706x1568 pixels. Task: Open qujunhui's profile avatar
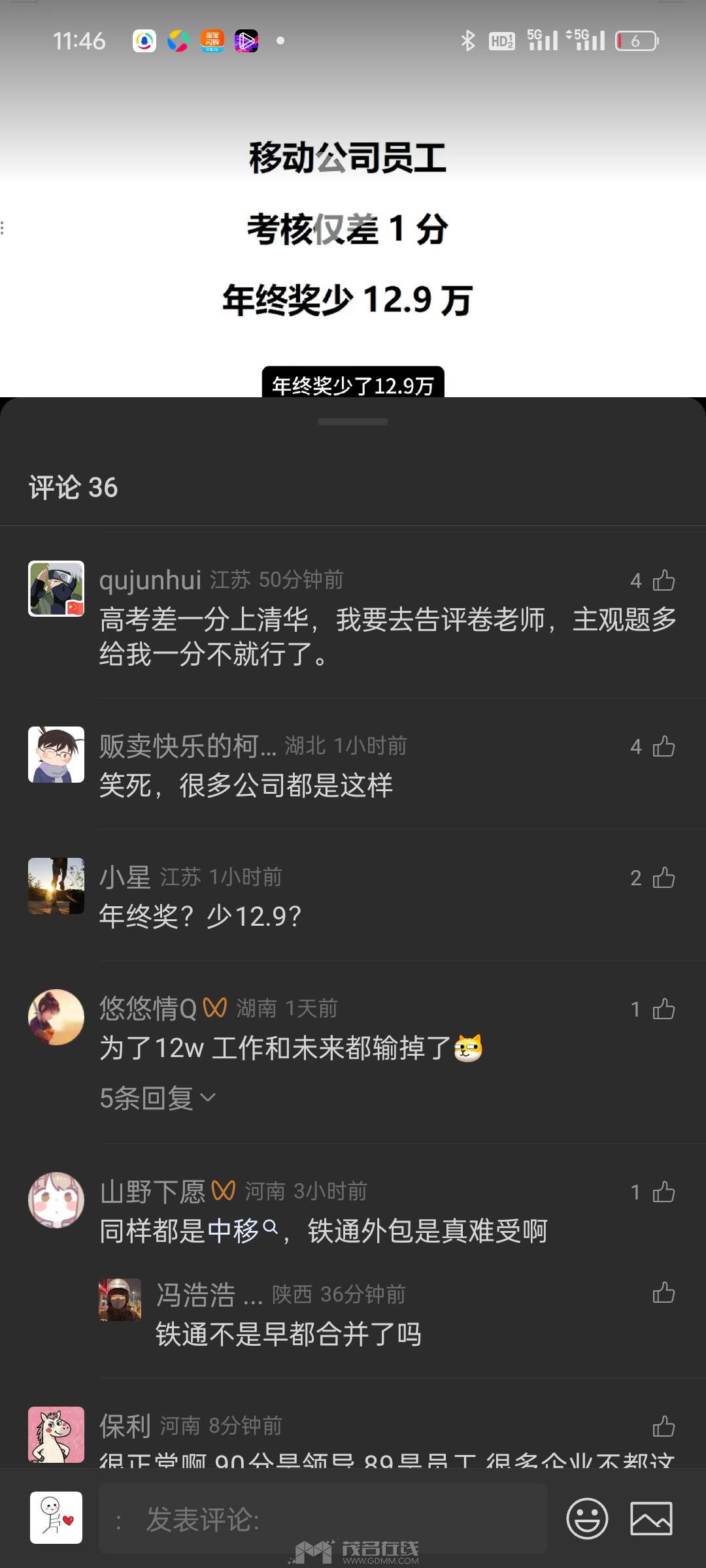click(x=56, y=588)
